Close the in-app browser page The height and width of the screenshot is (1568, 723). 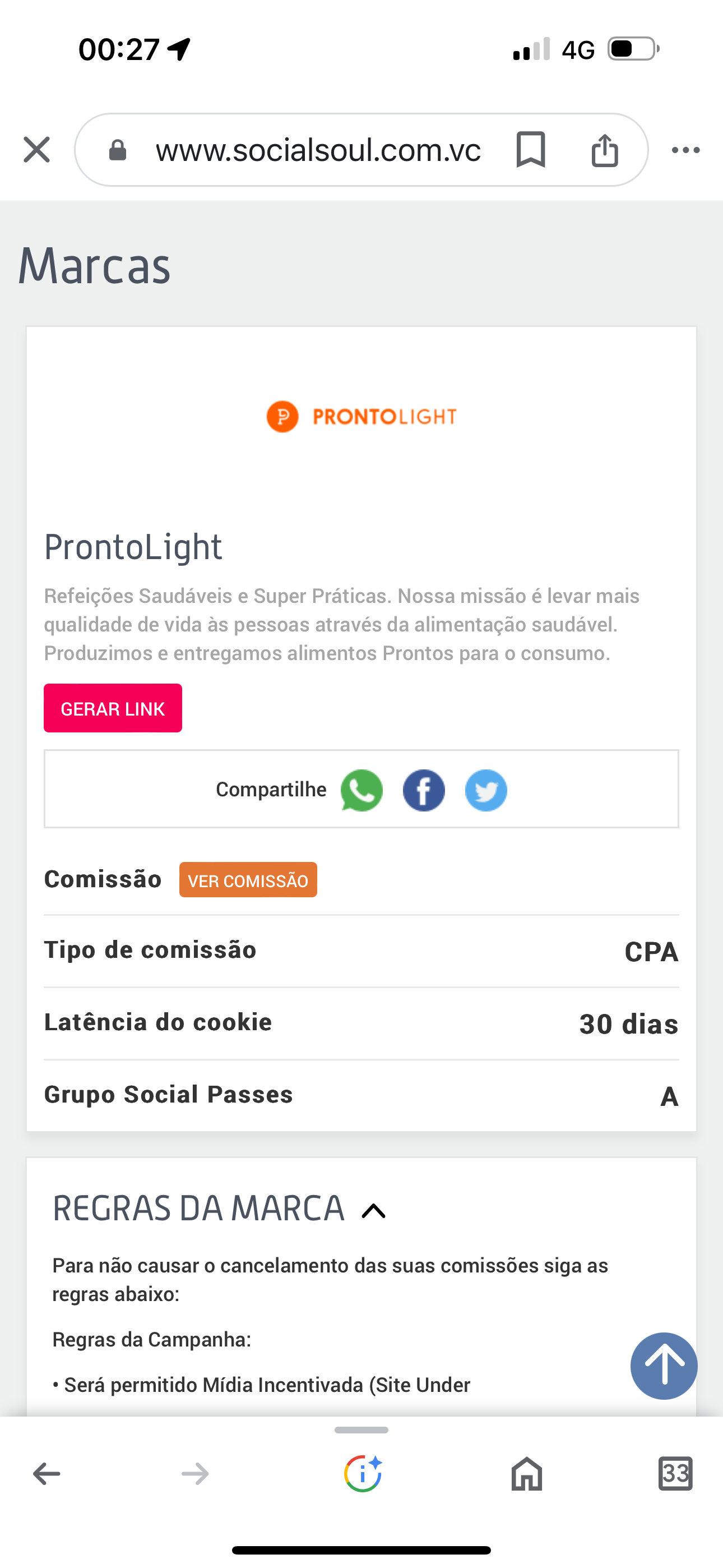[x=36, y=150]
